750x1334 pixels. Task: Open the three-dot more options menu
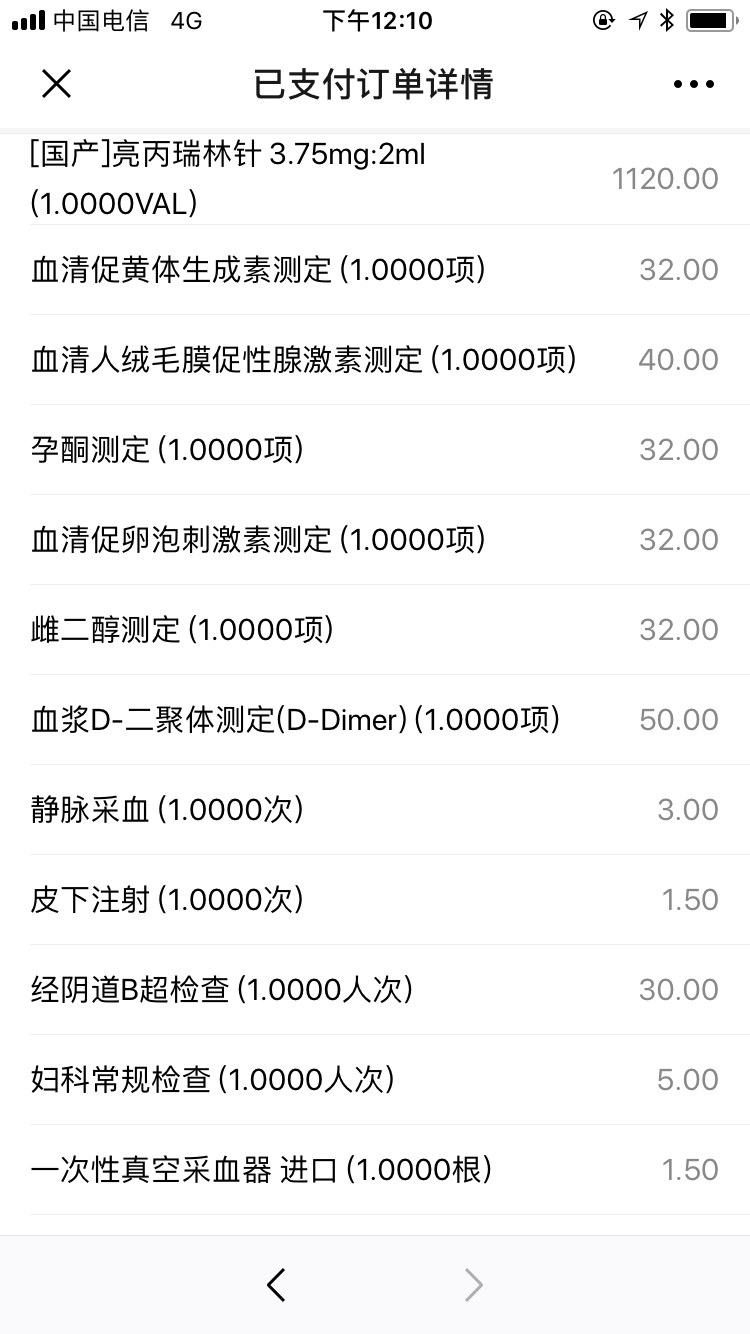pyautogui.click(x=694, y=85)
